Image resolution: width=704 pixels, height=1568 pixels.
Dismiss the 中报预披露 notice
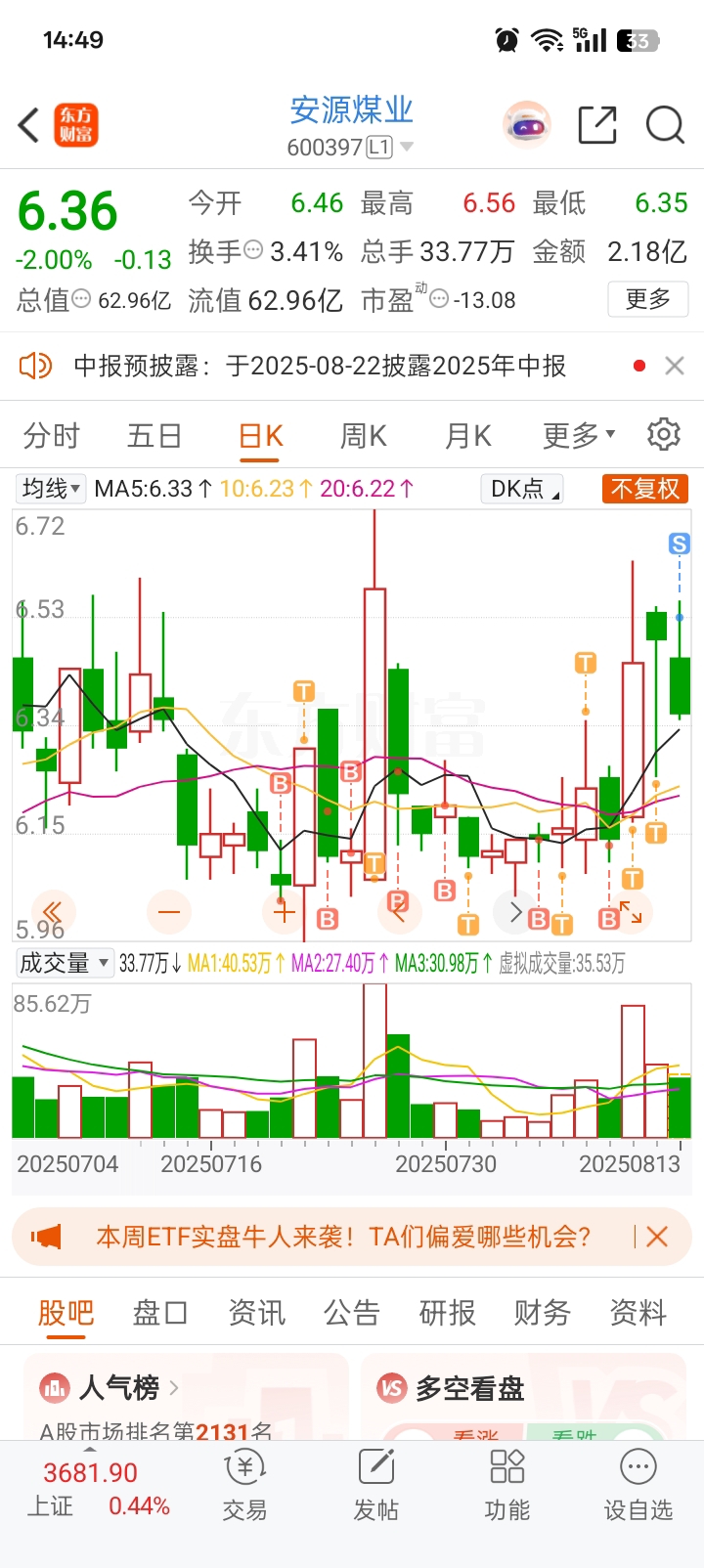(x=674, y=366)
